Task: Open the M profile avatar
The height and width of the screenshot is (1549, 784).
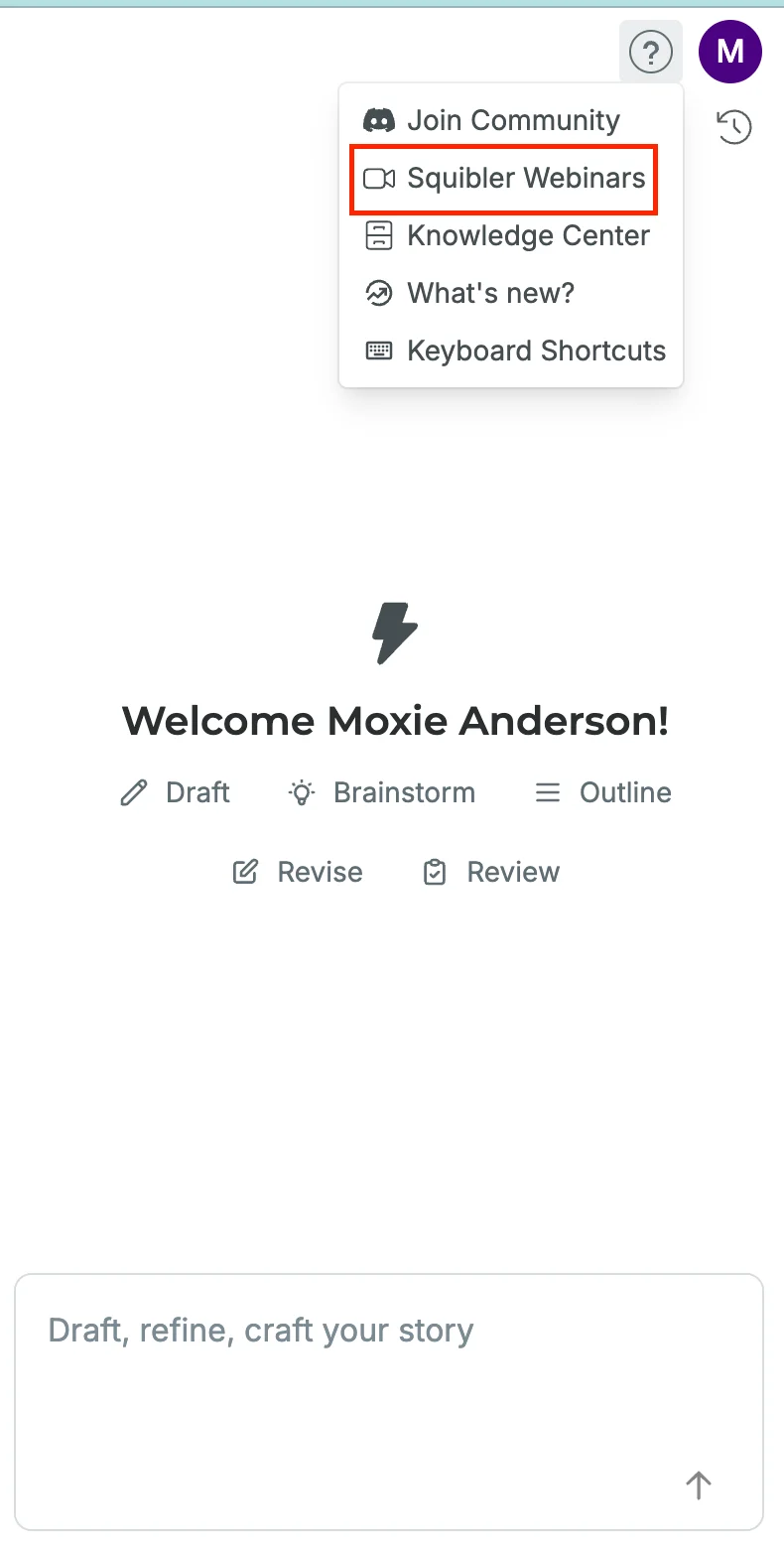Action: (730, 51)
